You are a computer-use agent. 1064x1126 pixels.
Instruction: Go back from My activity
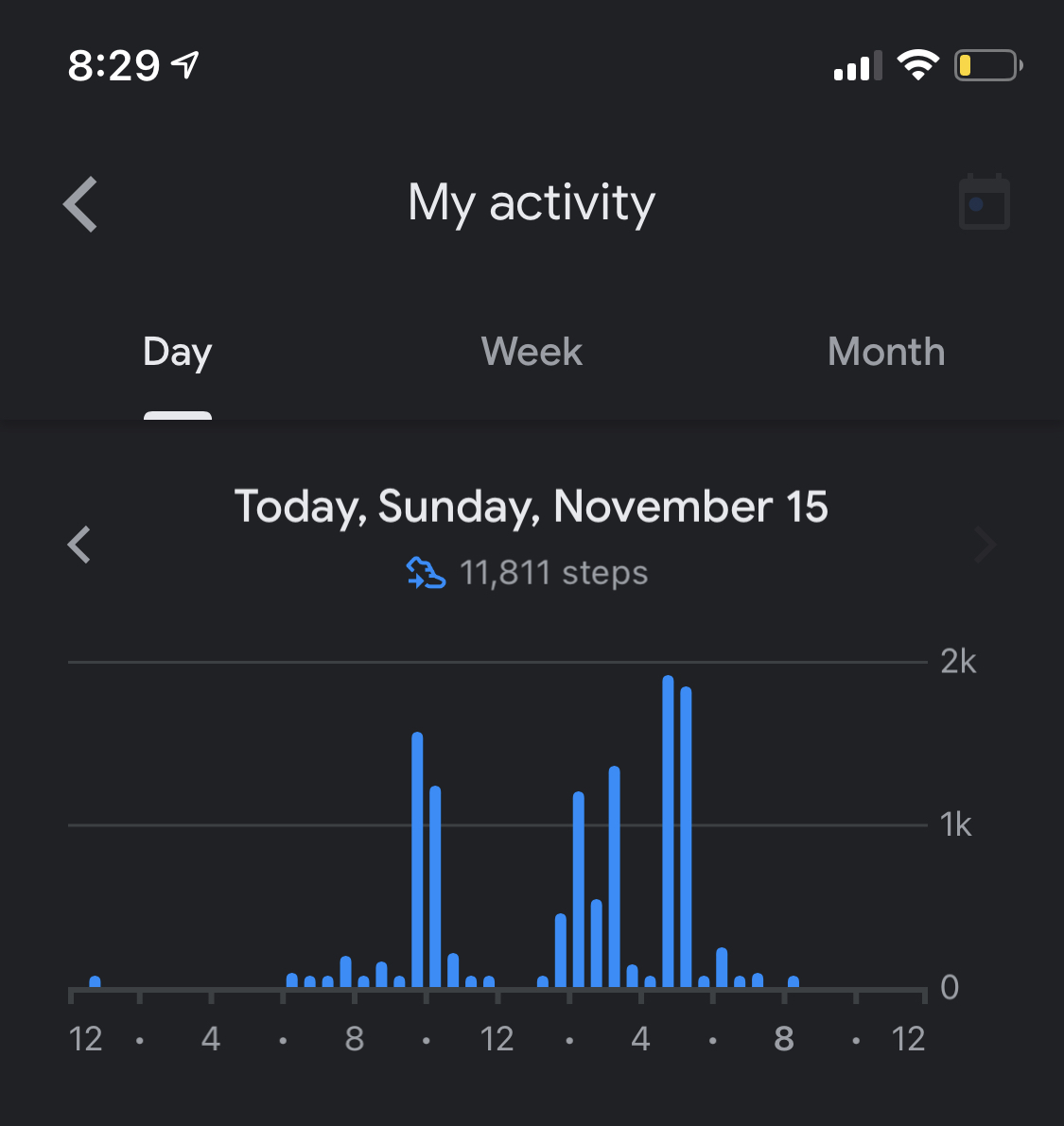[81, 203]
